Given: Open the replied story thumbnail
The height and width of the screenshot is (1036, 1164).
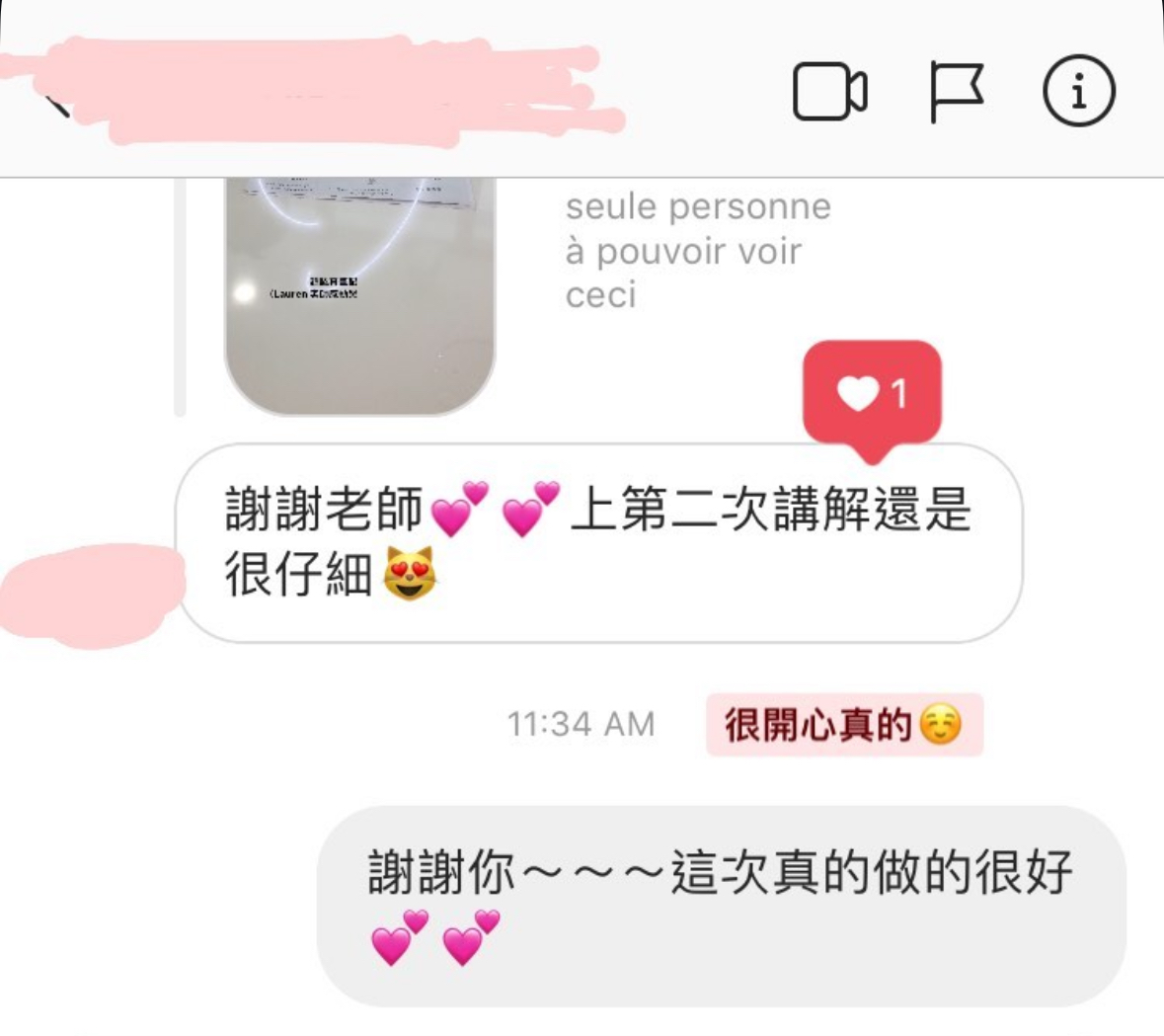Looking at the screenshot, I should tap(359, 294).
